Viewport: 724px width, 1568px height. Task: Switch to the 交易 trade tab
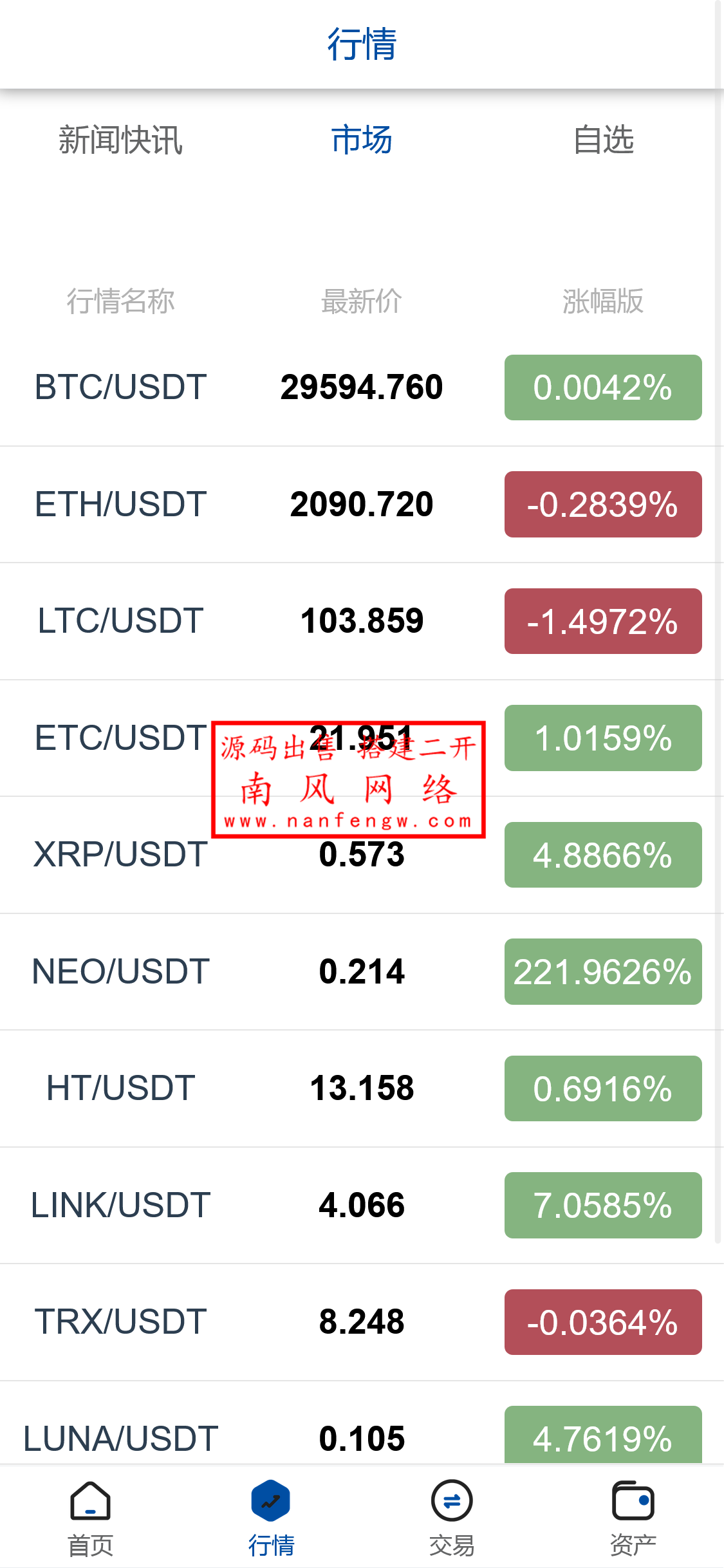click(452, 1518)
